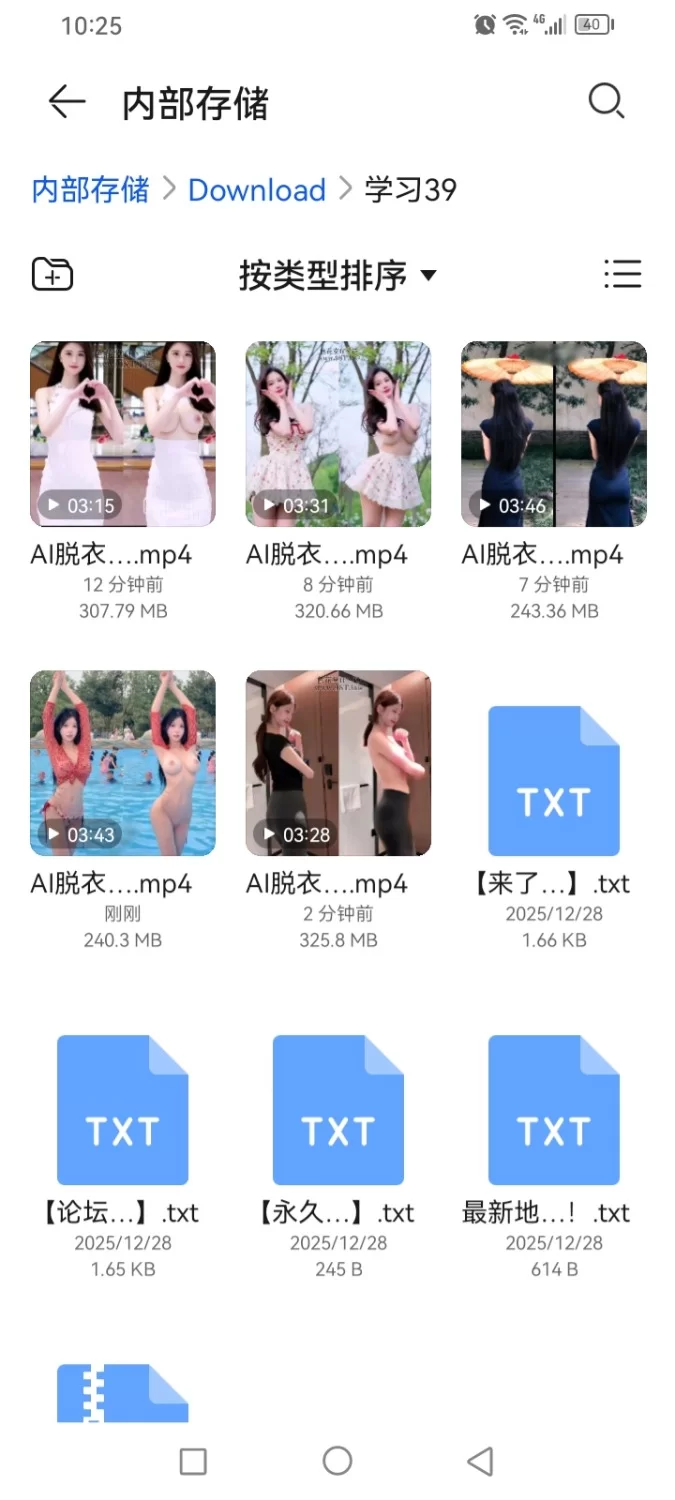
Task: Open the 【来了…】.txt file
Action: pos(553,781)
